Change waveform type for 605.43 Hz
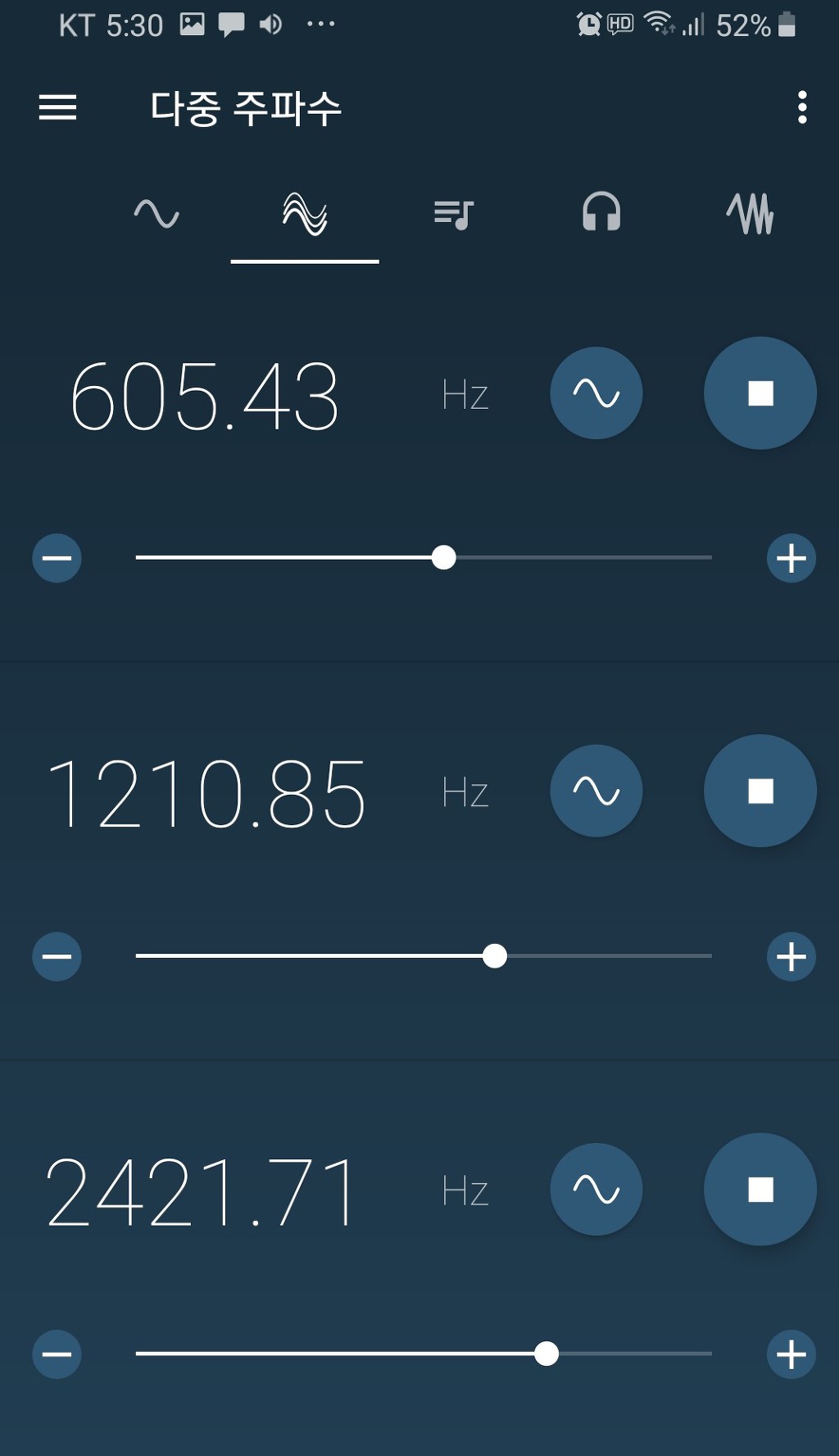 pos(596,393)
